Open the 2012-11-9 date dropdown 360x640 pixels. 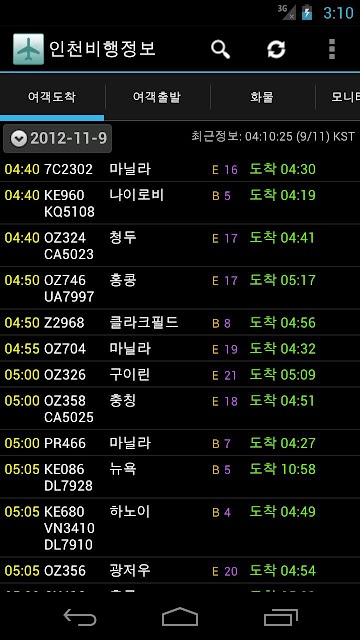pyautogui.click(x=58, y=138)
